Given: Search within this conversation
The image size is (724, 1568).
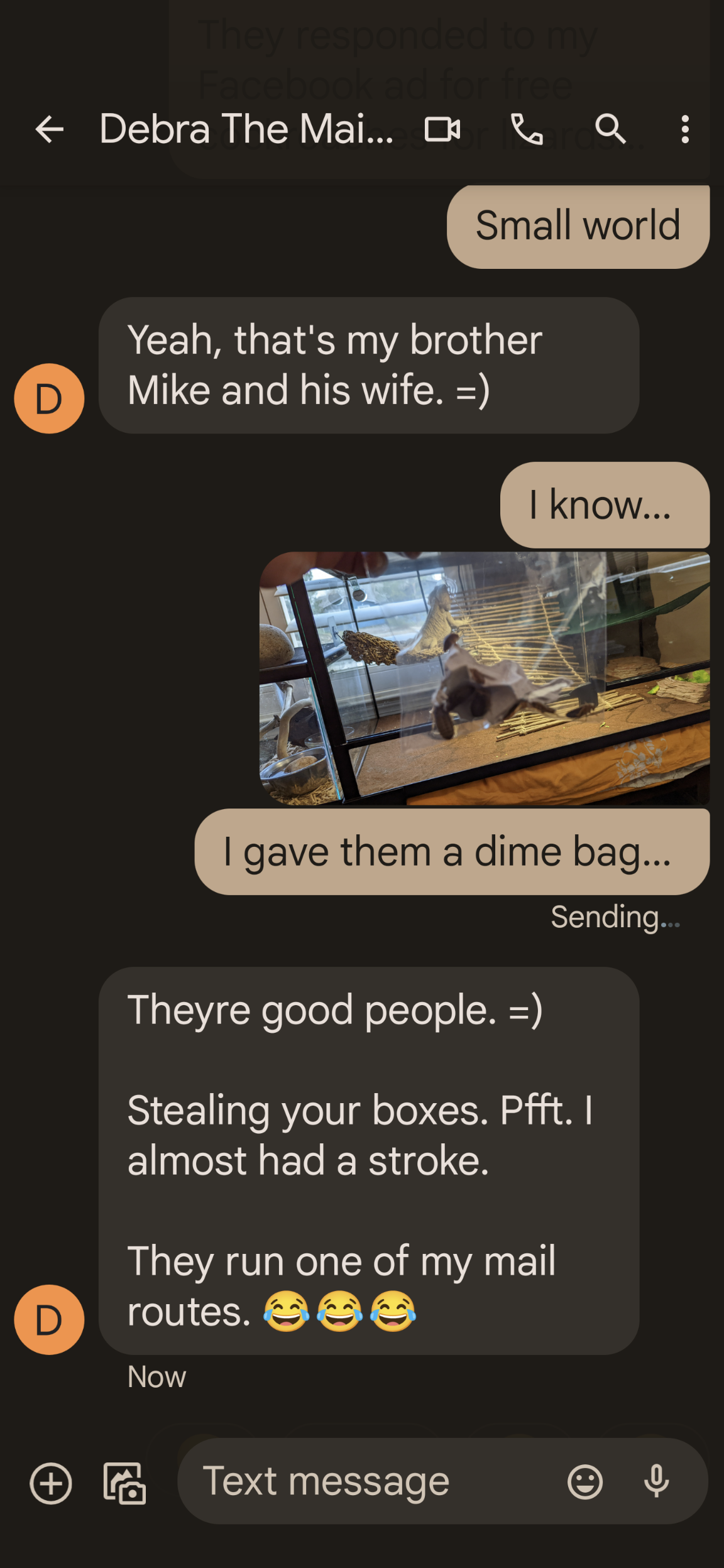Looking at the screenshot, I should pyautogui.click(x=610, y=129).
